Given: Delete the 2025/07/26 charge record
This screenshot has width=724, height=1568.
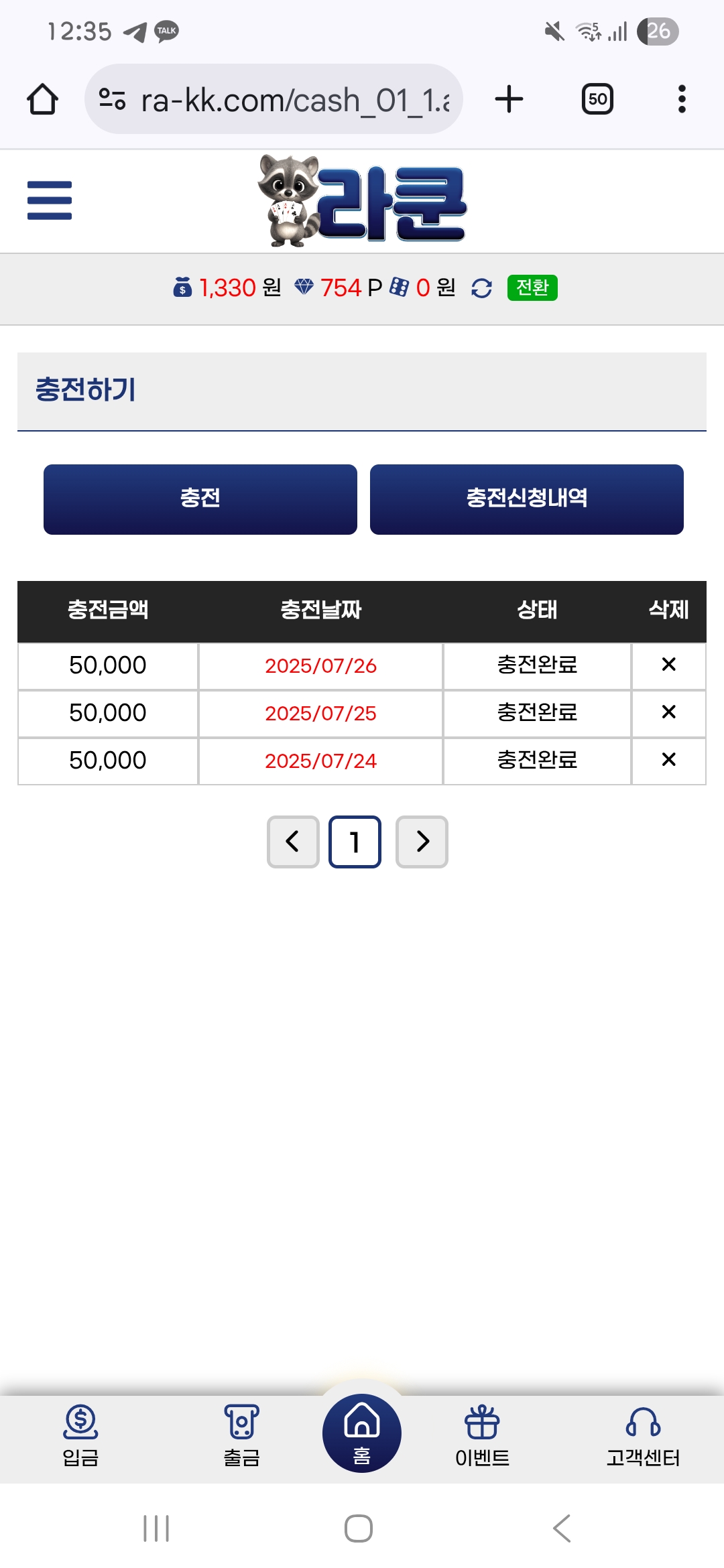Looking at the screenshot, I should [x=668, y=665].
